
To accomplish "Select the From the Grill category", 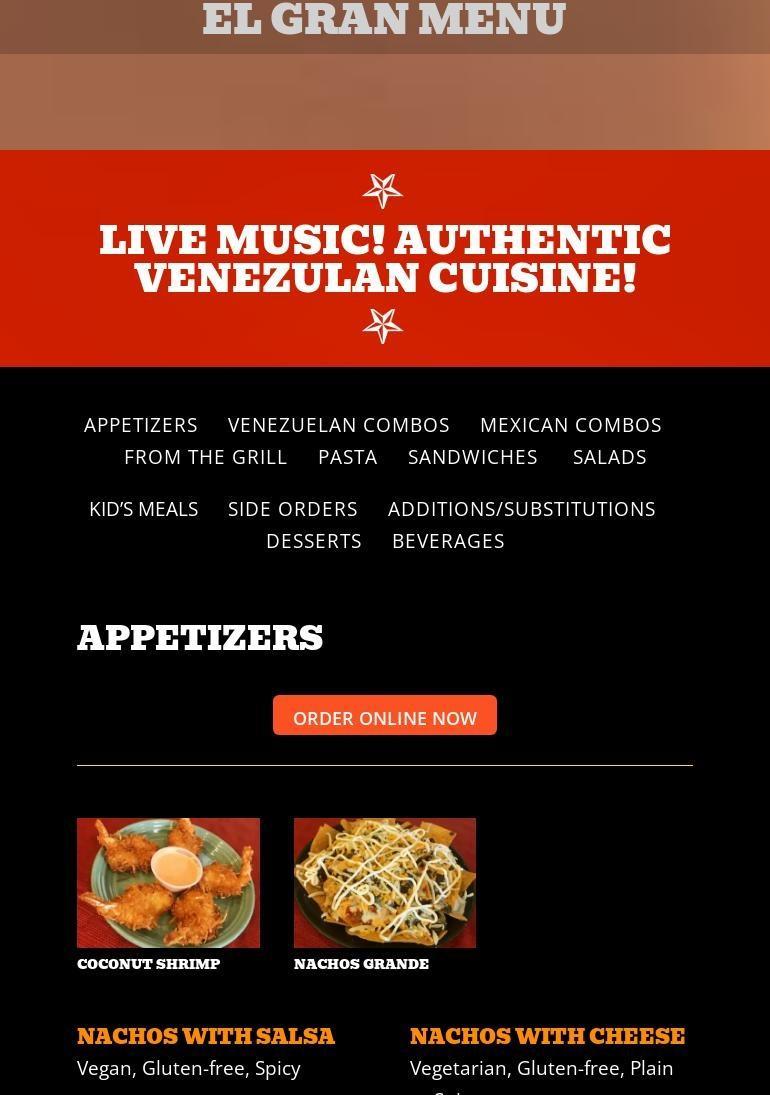I will (x=206, y=457).
